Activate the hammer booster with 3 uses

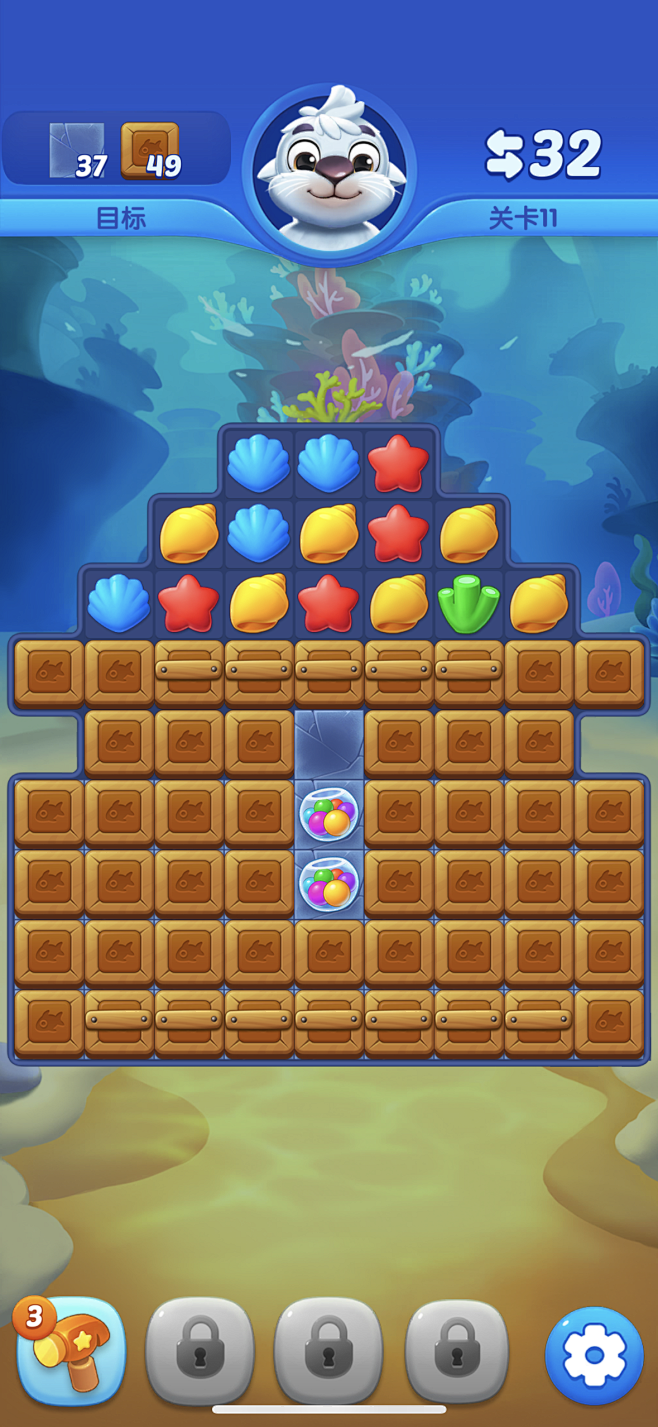pyautogui.click(x=70, y=1351)
